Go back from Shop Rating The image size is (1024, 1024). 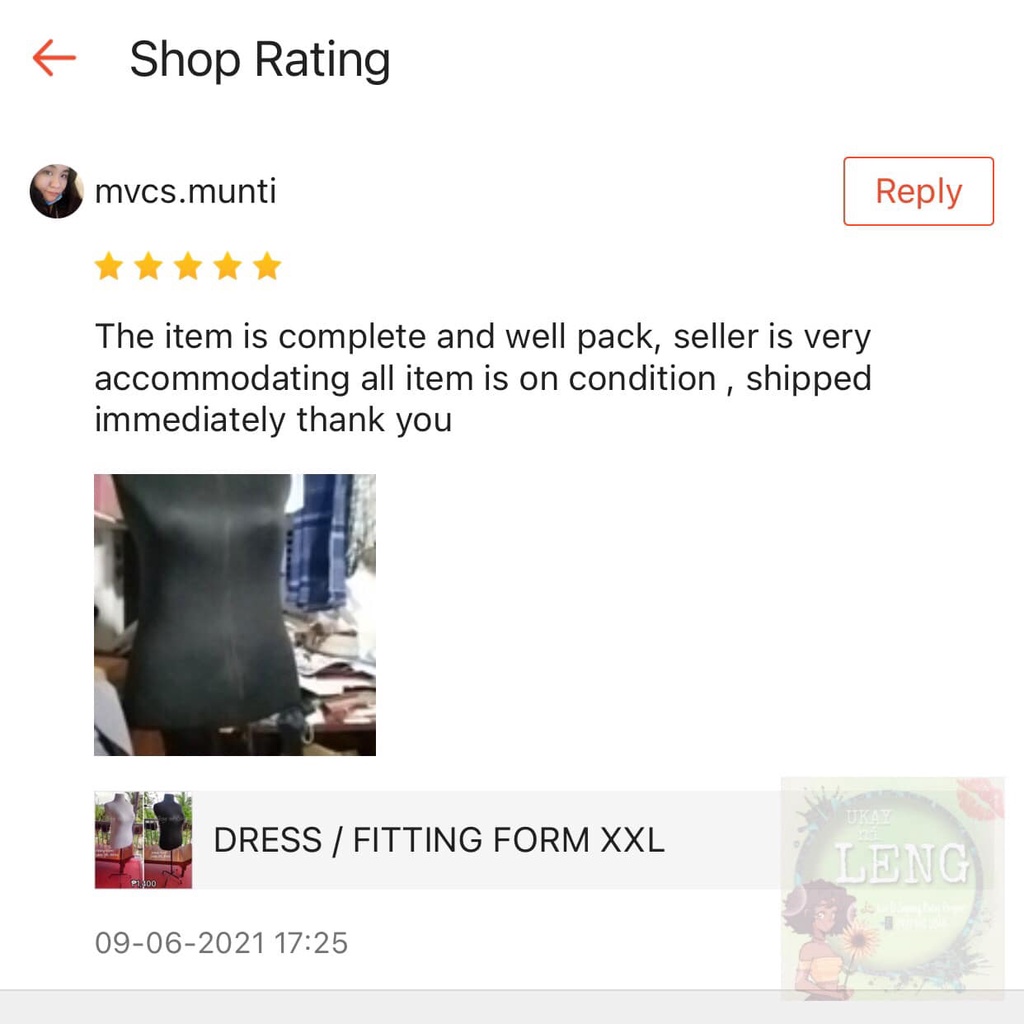54,58
